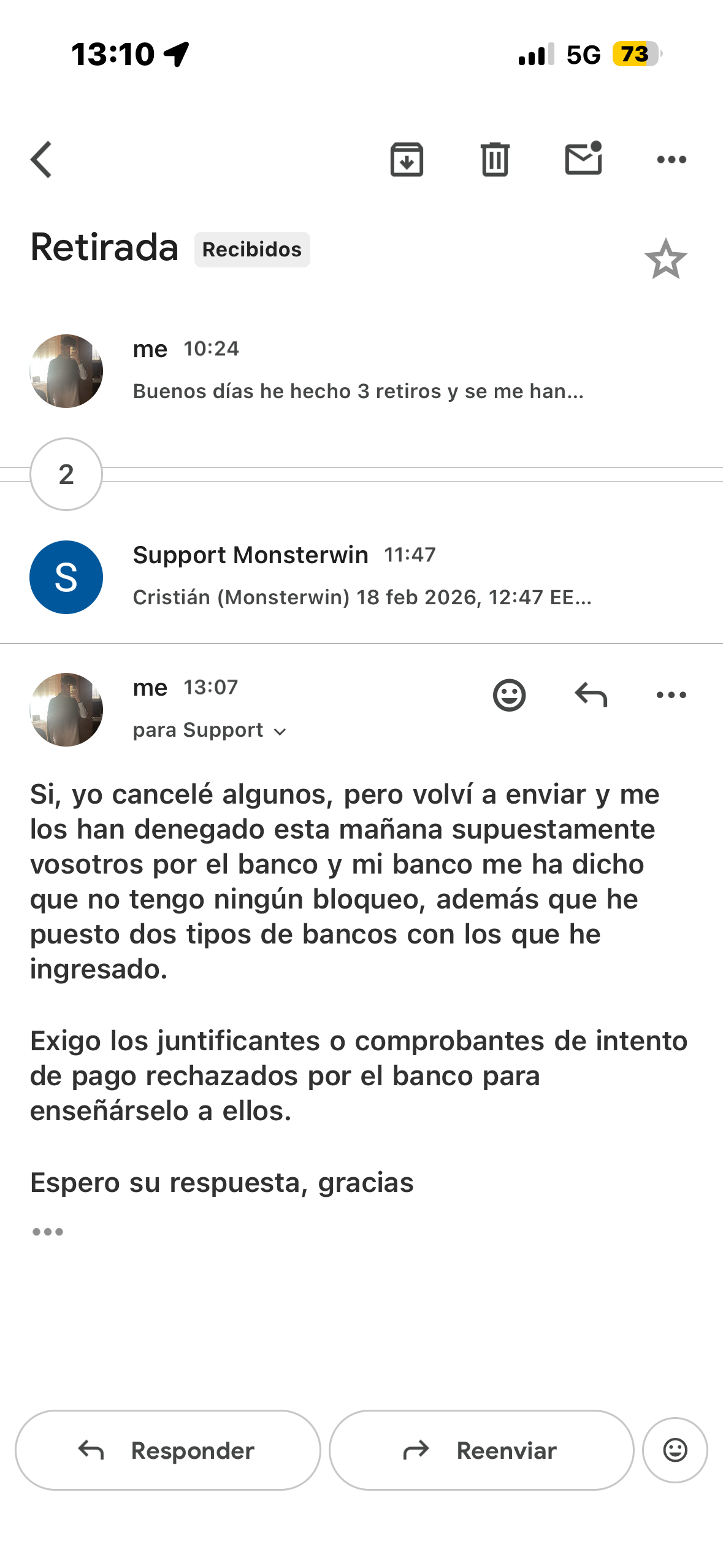Expand the collapsed 10:24 message from me
The image size is (723, 1568).
point(358,371)
